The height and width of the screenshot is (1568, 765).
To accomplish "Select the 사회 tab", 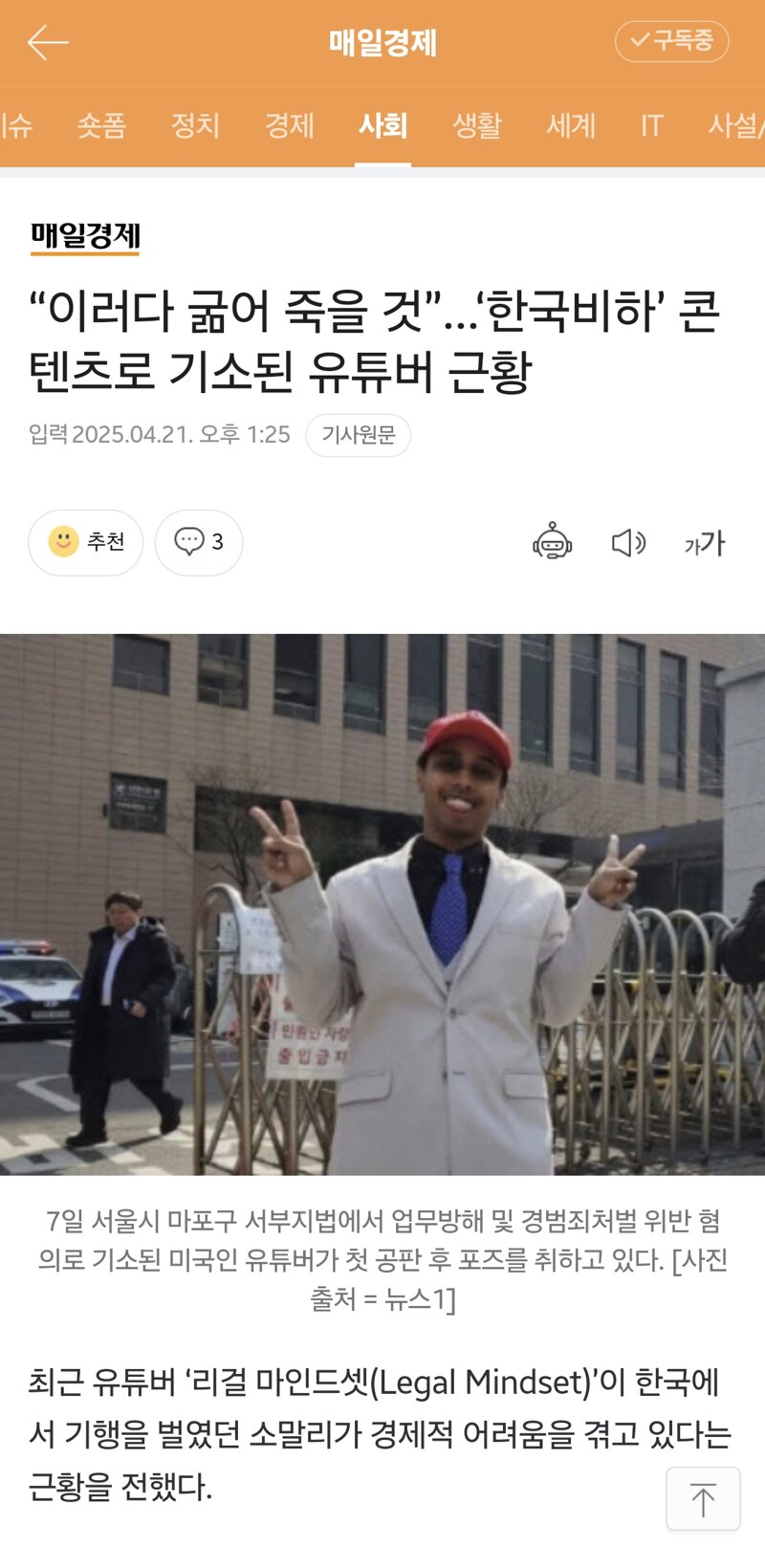I will coord(382,125).
